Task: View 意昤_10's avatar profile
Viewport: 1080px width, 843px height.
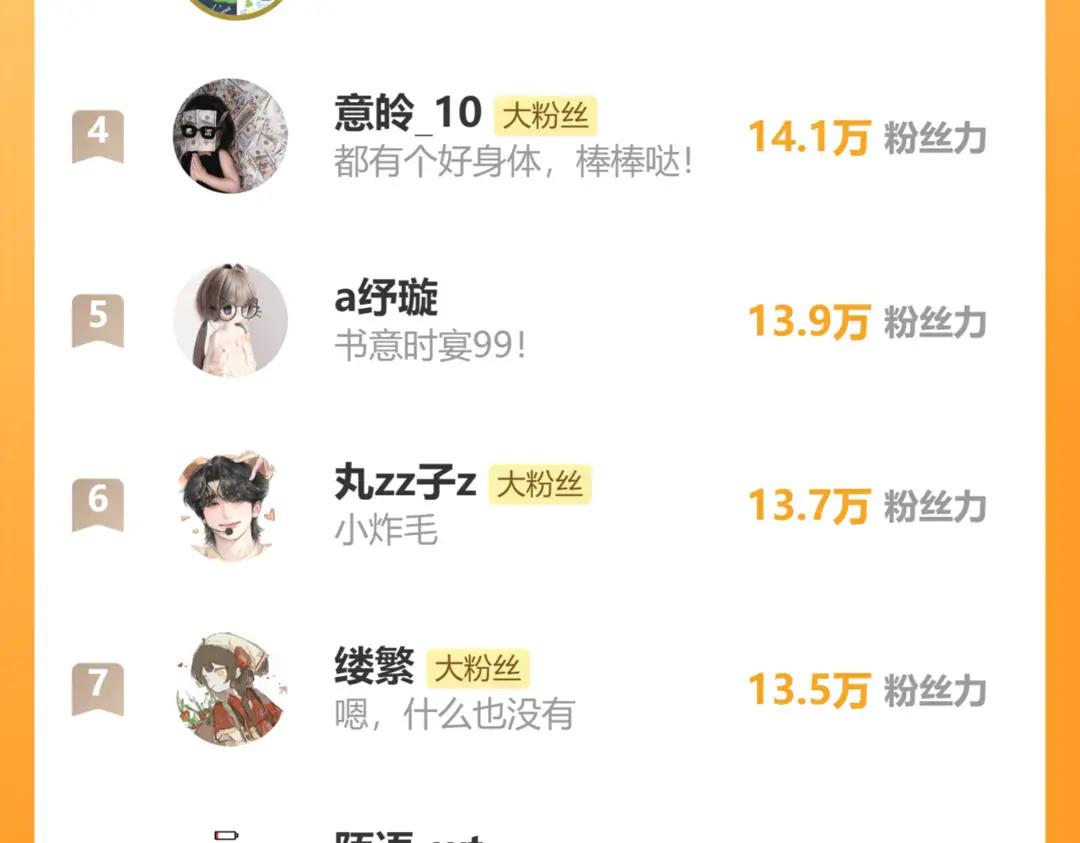Action: coord(231,137)
